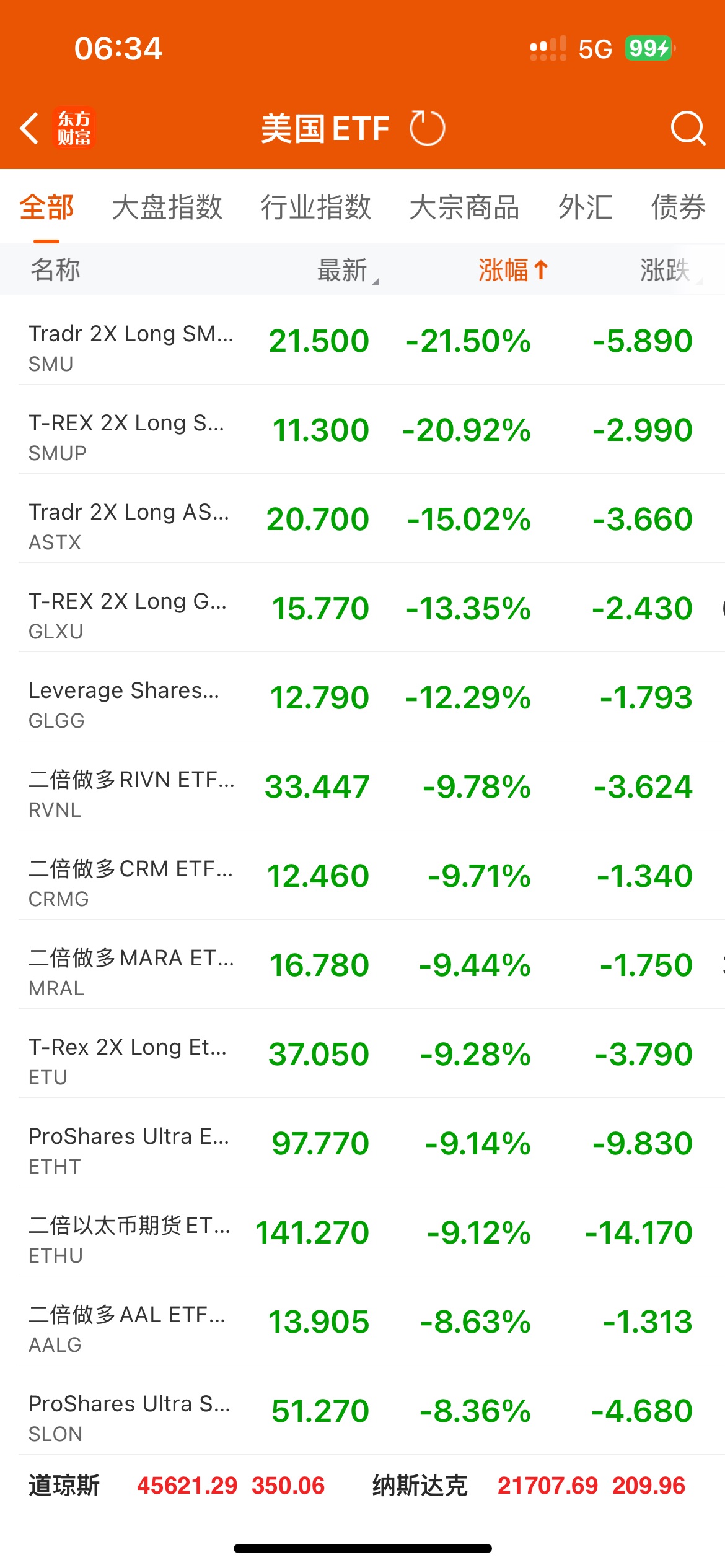
Task: Refresh the 美国ETF list
Action: pyautogui.click(x=427, y=128)
